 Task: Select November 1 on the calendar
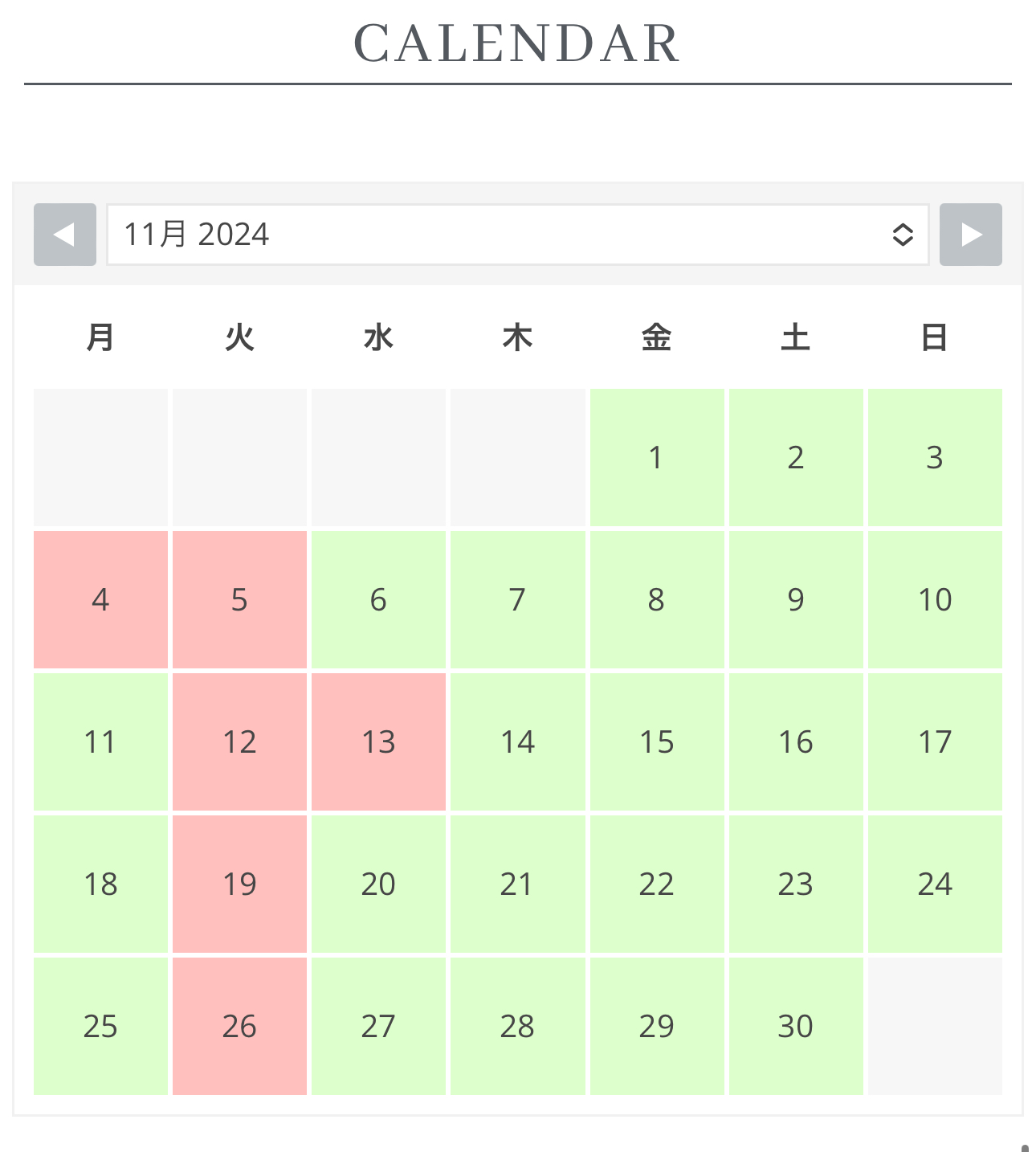[656, 458]
